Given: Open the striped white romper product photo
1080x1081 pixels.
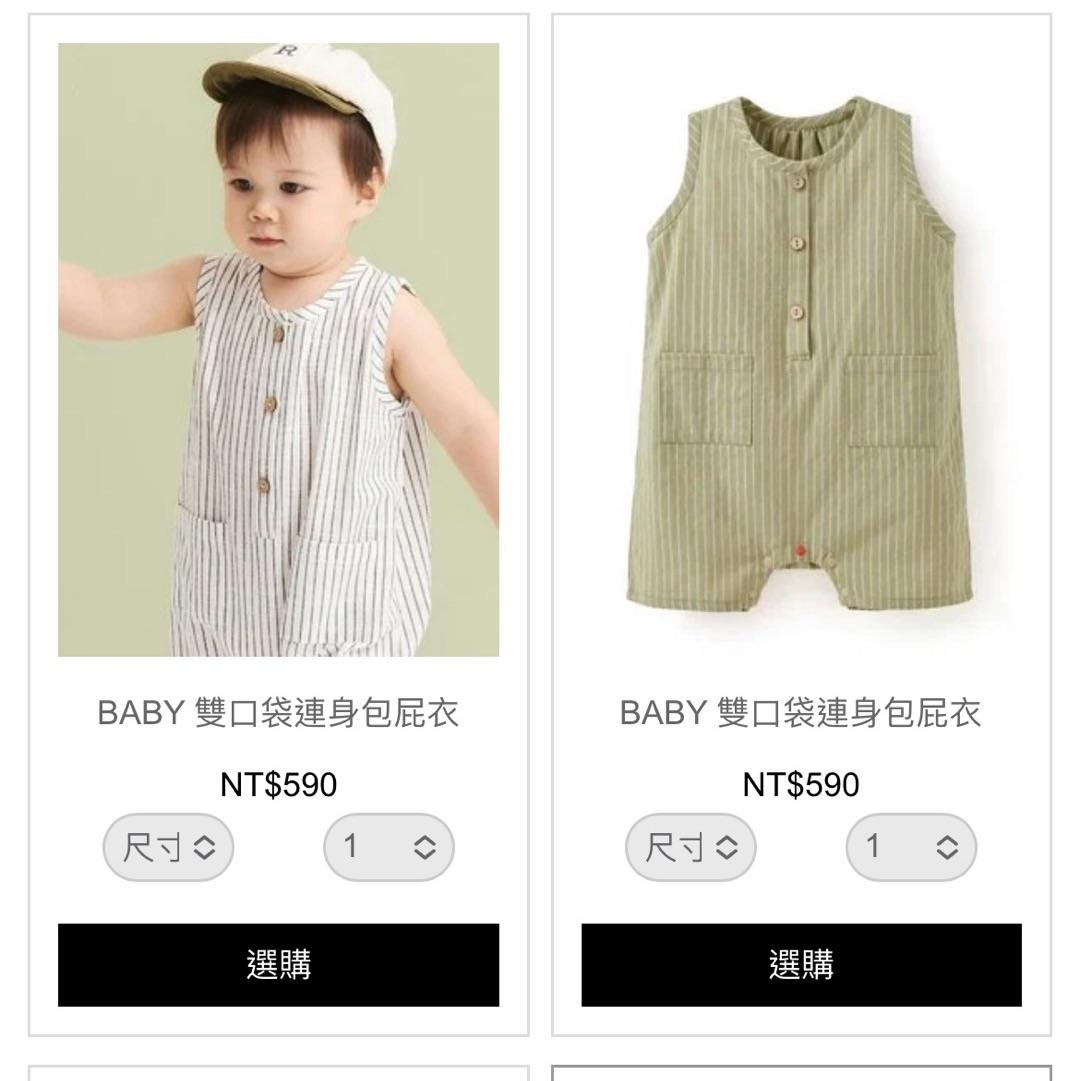Looking at the screenshot, I should point(278,350).
